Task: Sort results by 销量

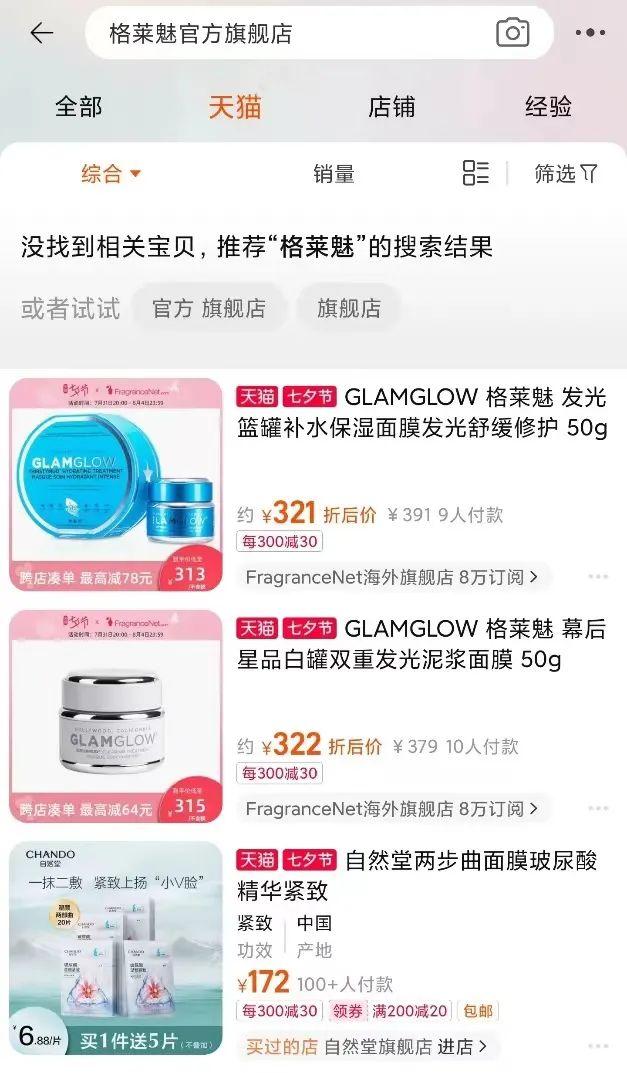Action: coord(333,174)
